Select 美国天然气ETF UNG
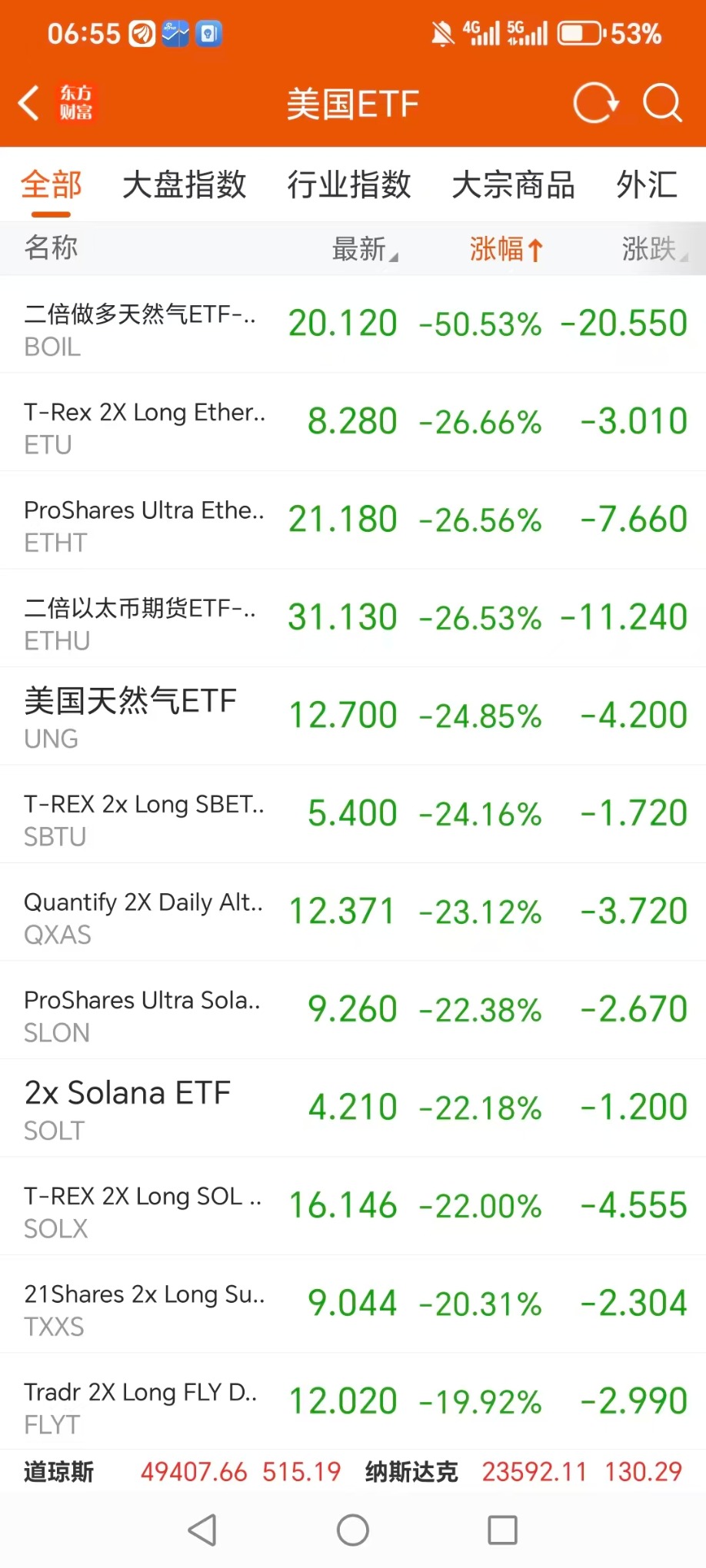Viewport: 706px width, 1568px height. [x=353, y=716]
